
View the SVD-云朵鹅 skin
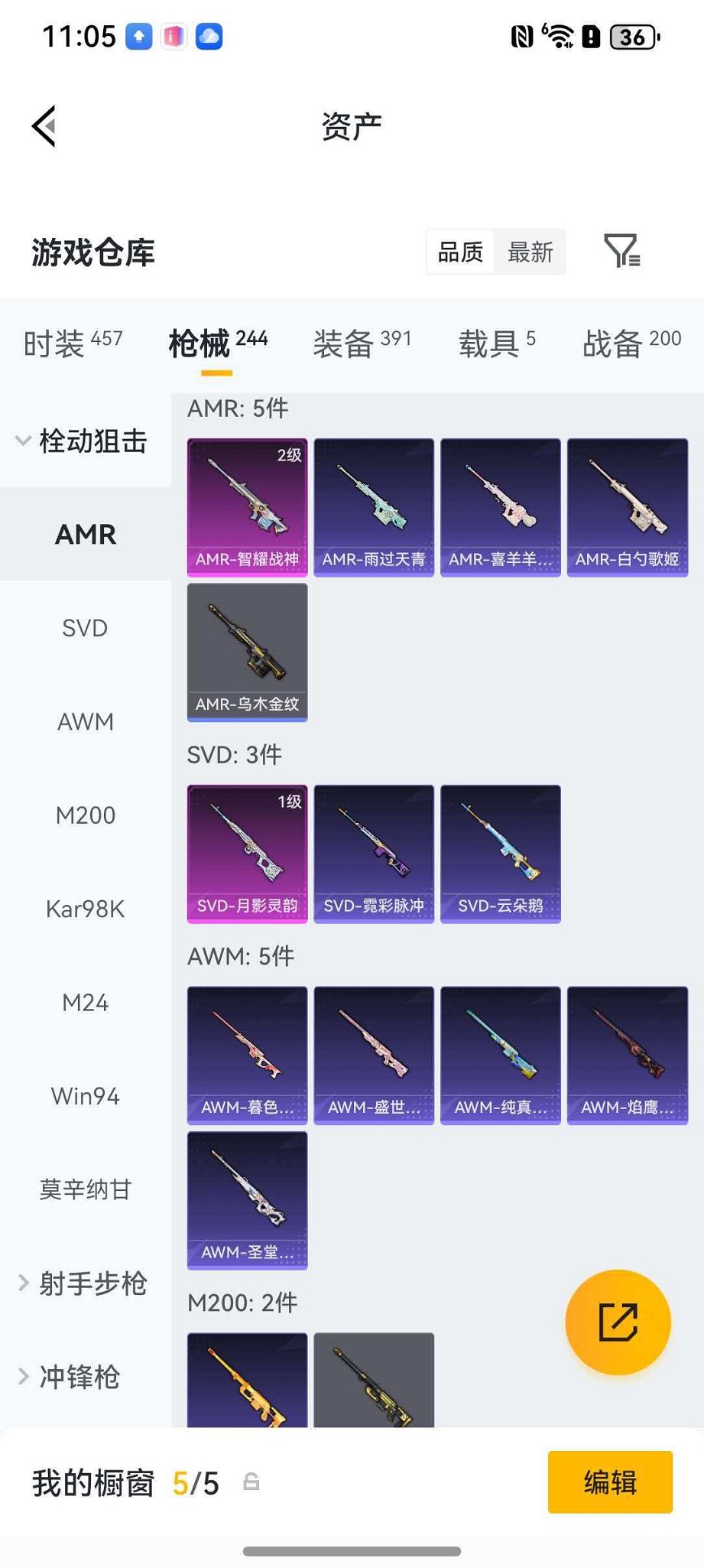(500, 853)
